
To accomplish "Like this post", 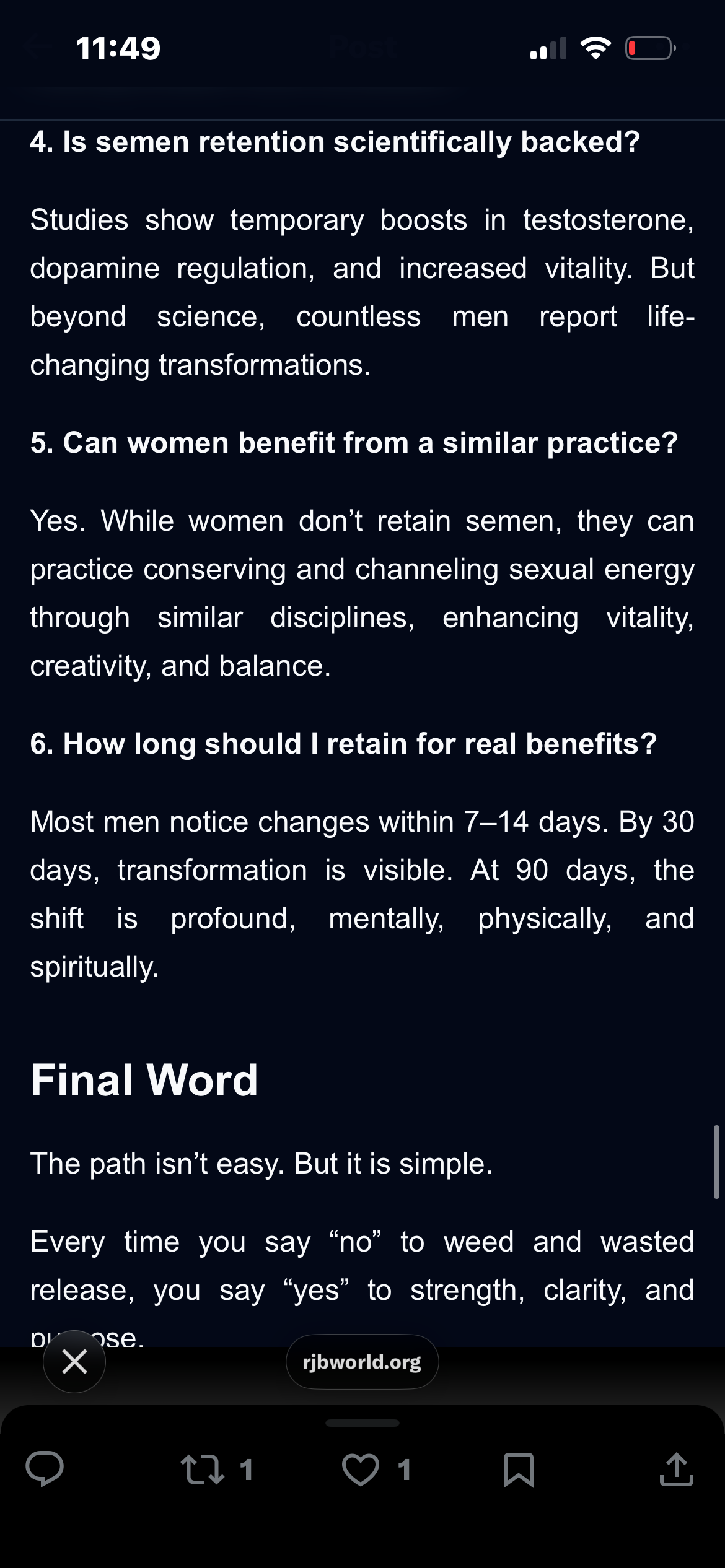I will (376, 1470).
